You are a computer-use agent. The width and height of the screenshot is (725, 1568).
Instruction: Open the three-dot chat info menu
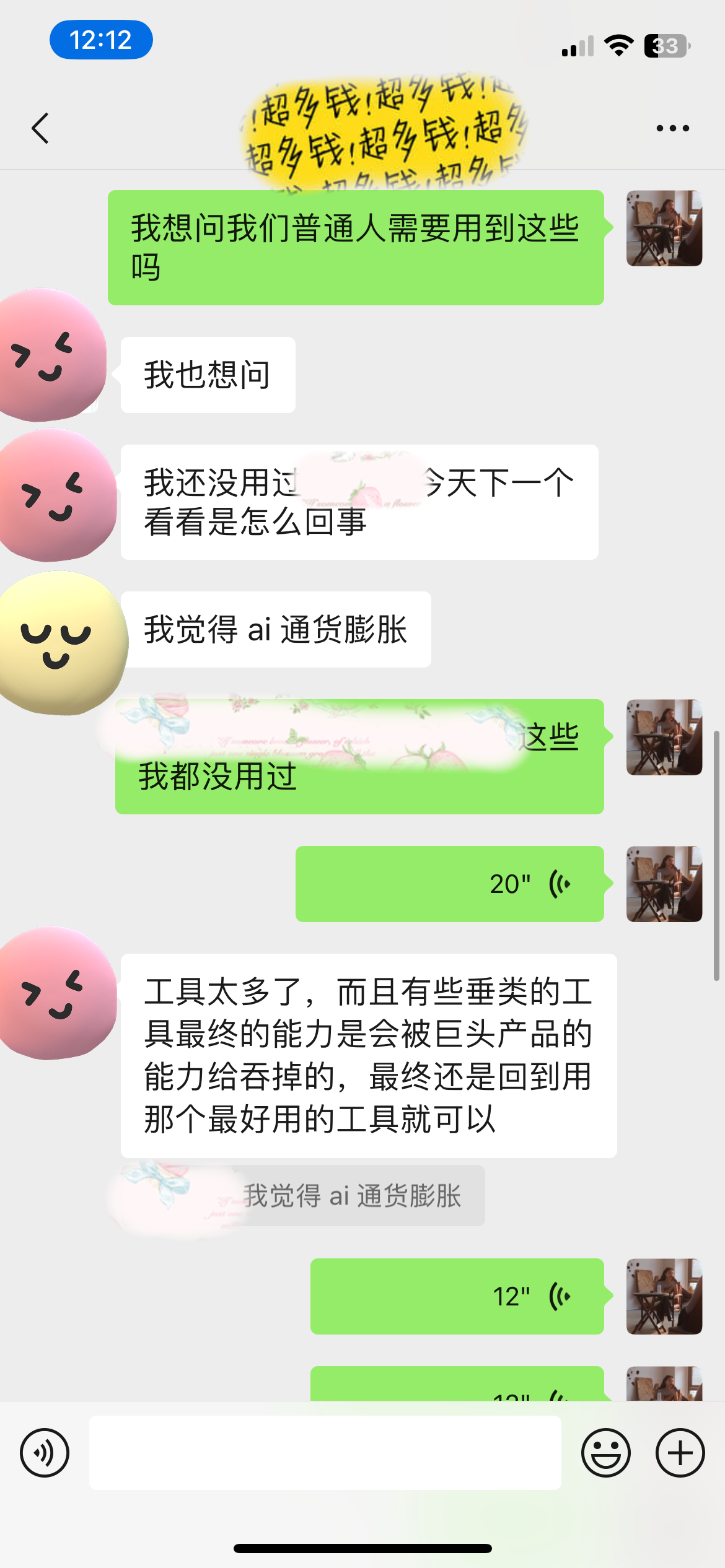pyautogui.click(x=672, y=128)
